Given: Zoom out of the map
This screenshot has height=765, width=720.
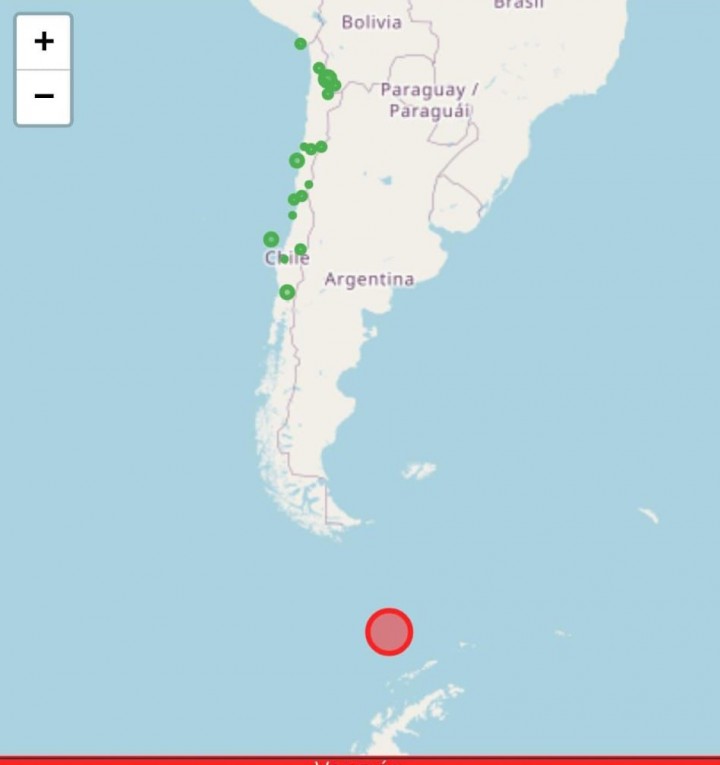Looking at the screenshot, I should [x=44, y=97].
